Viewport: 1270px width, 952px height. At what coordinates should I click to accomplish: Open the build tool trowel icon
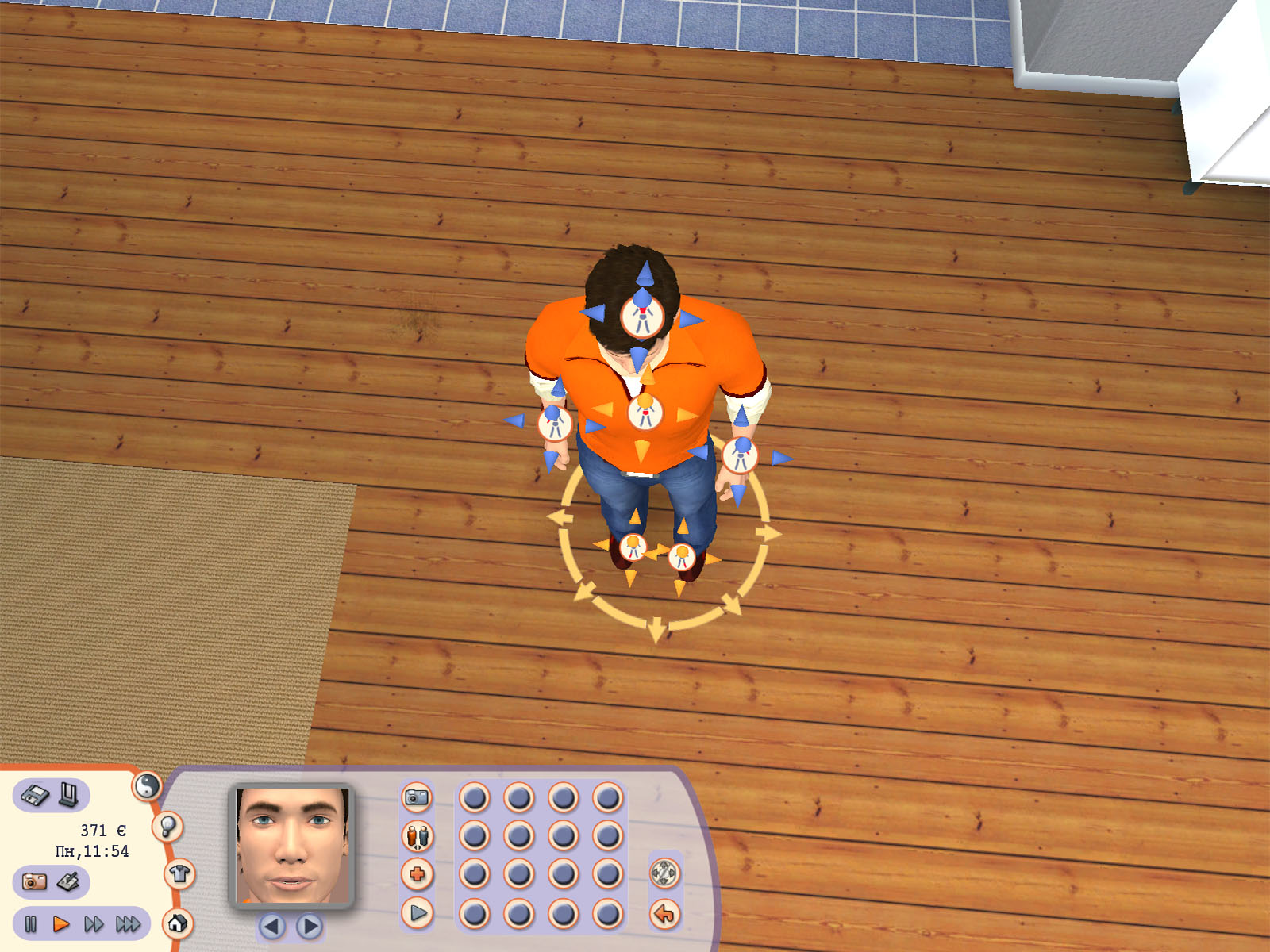(69, 881)
